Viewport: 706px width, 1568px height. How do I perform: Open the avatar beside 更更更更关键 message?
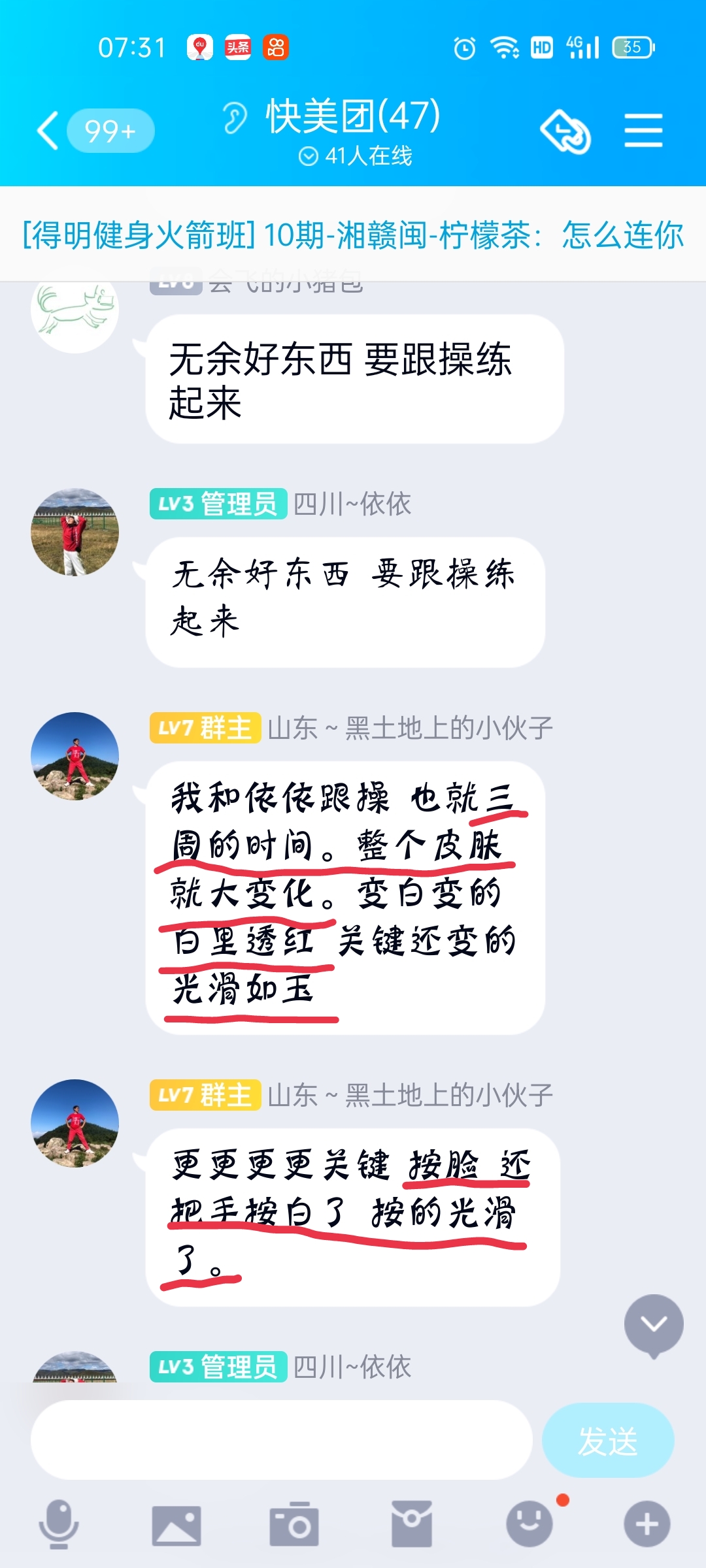pyautogui.click(x=75, y=1123)
